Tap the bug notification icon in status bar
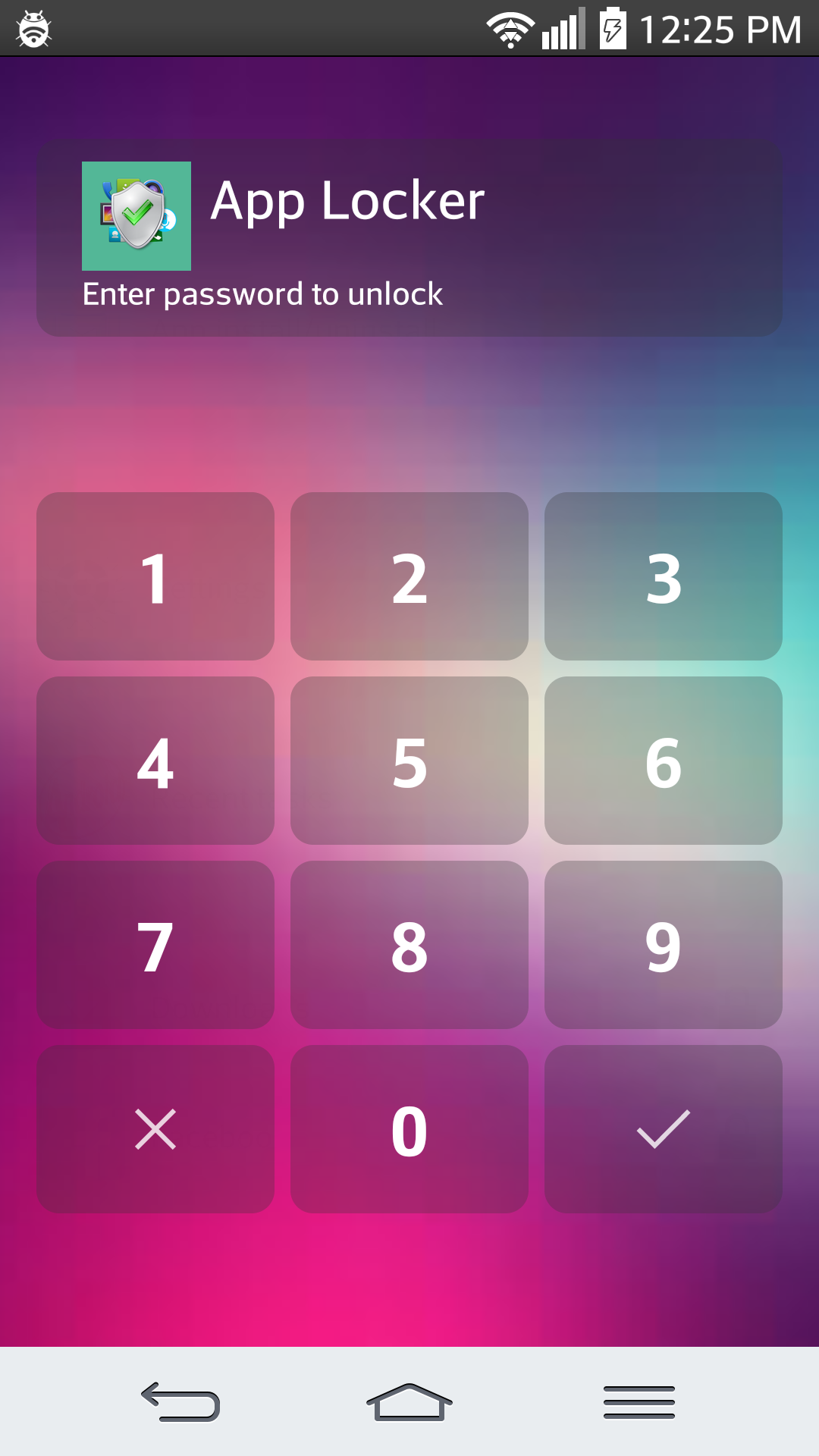This screenshot has width=819, height=1456. click(32, 28)
